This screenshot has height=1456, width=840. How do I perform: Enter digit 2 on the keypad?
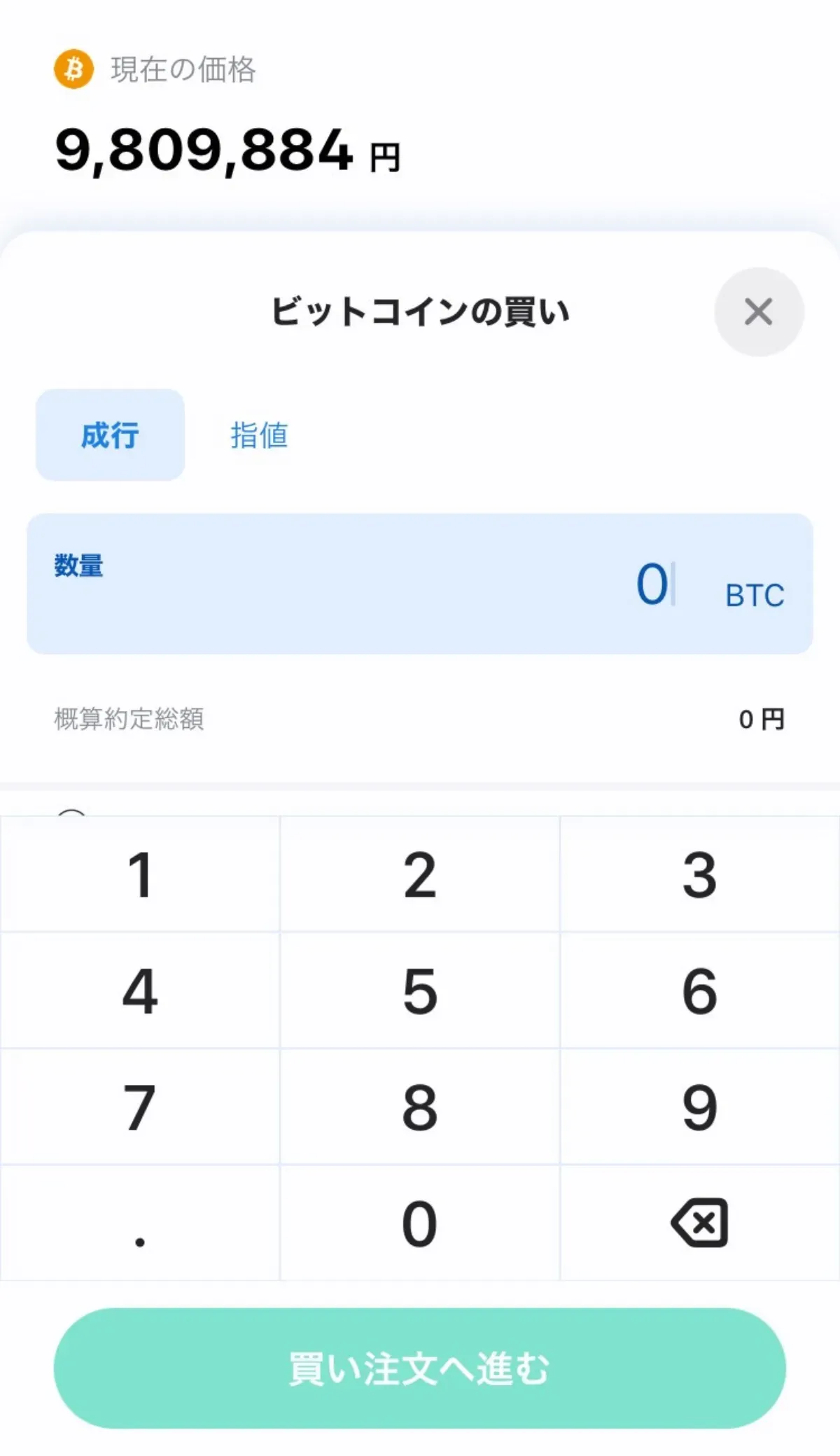point(420,874)
